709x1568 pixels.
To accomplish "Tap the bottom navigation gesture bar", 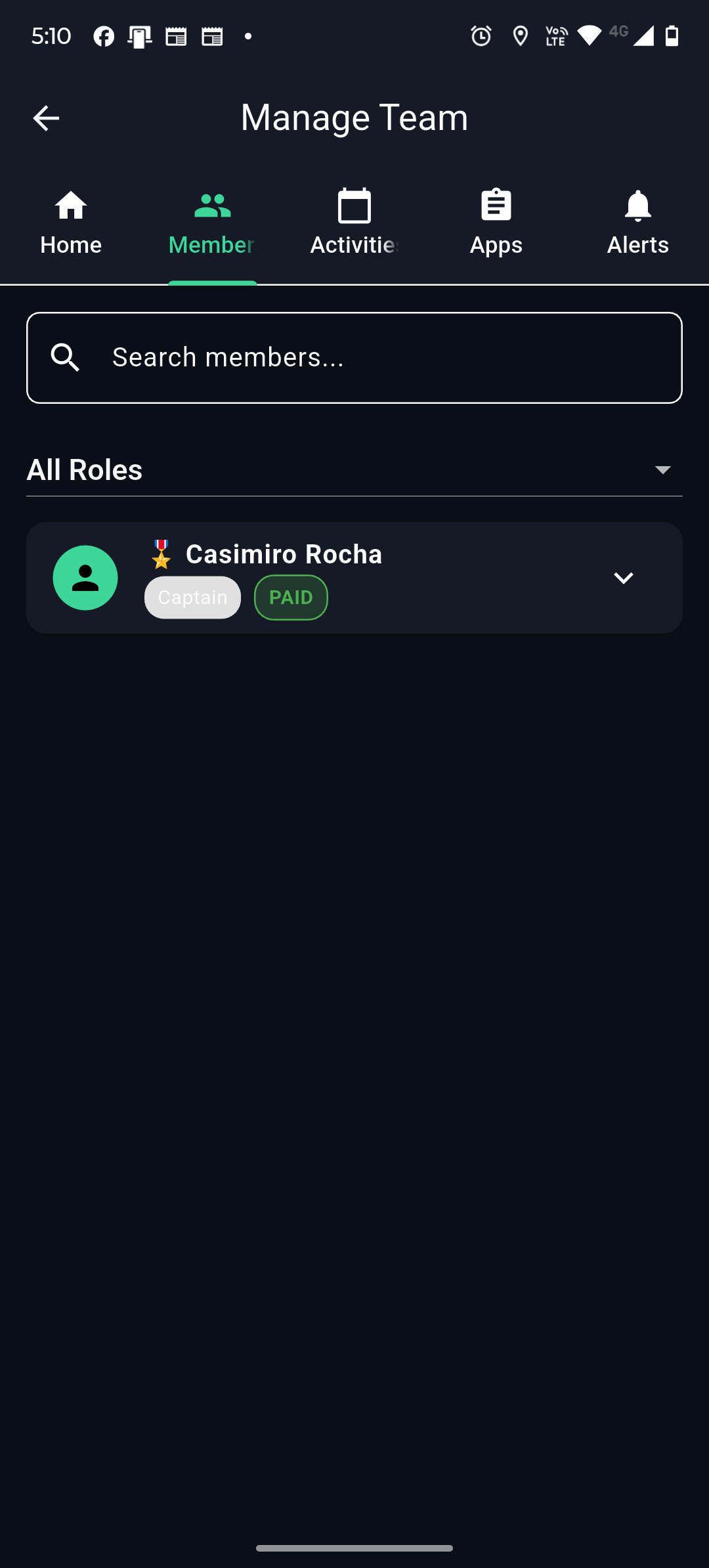I will coord(354,1547).
